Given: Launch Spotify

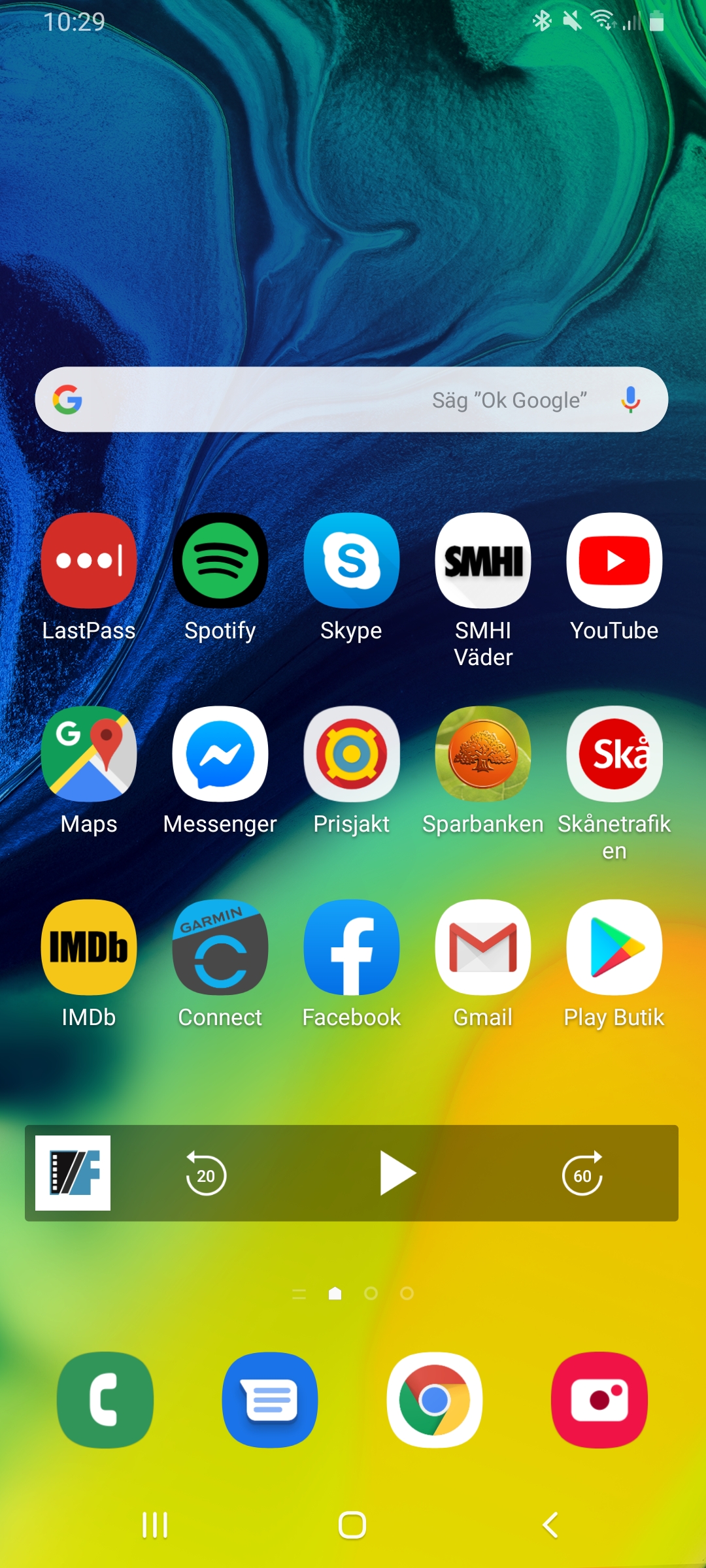Looking at the screenshot, I should (220, 561).
